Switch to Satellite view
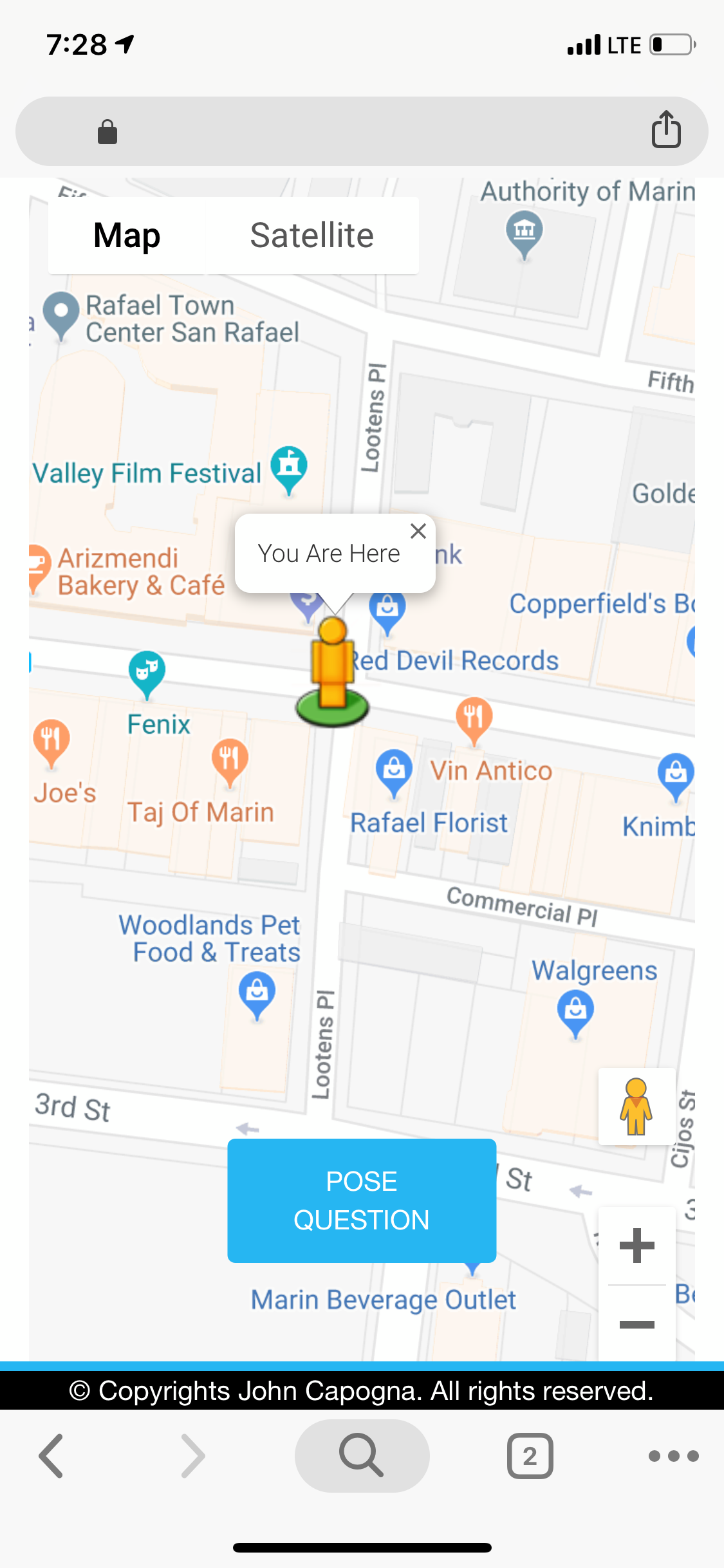The width and height of the screenshot is (724, 1568). (311, 236)
